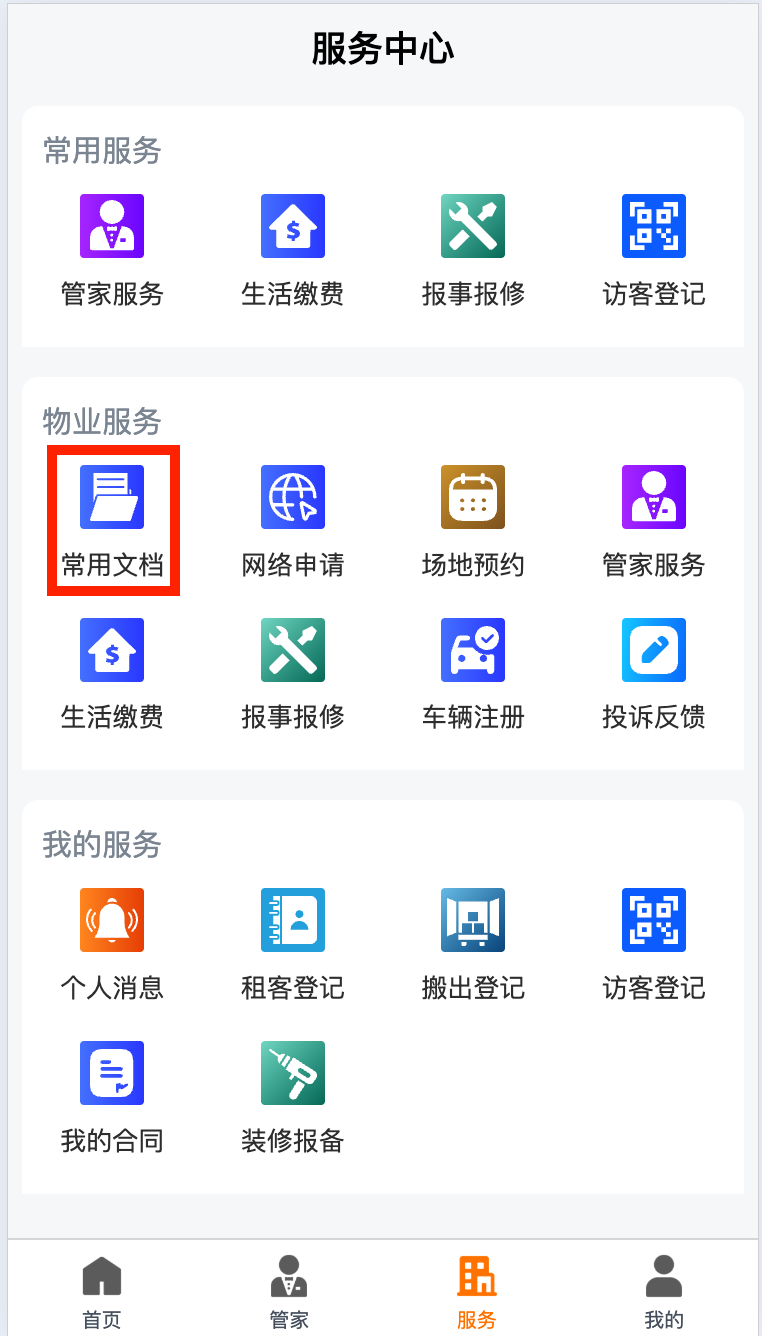Open 场地预约 booking
The image size is (762, 1336).
tap(473, 497)
